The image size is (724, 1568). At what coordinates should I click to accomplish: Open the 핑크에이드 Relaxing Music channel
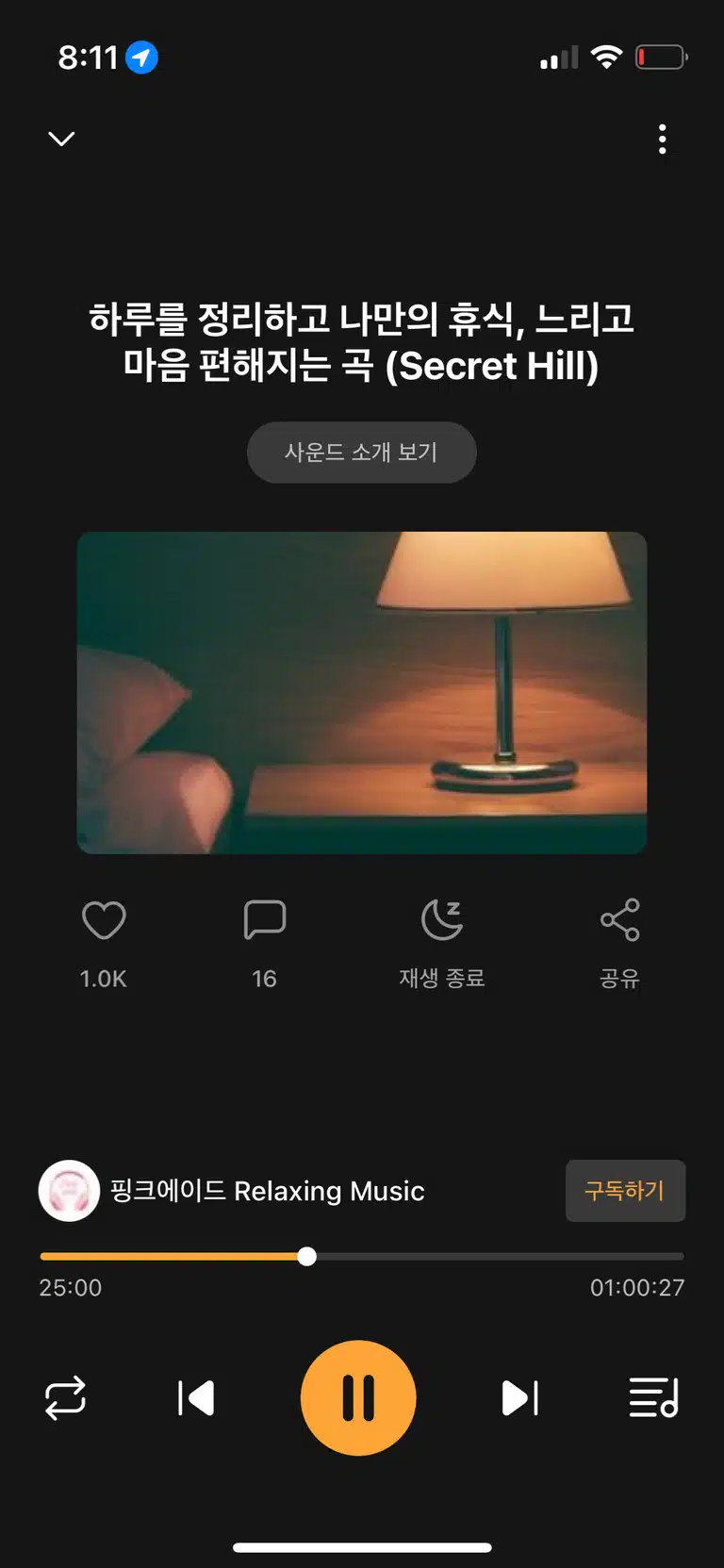(232, 1191)
